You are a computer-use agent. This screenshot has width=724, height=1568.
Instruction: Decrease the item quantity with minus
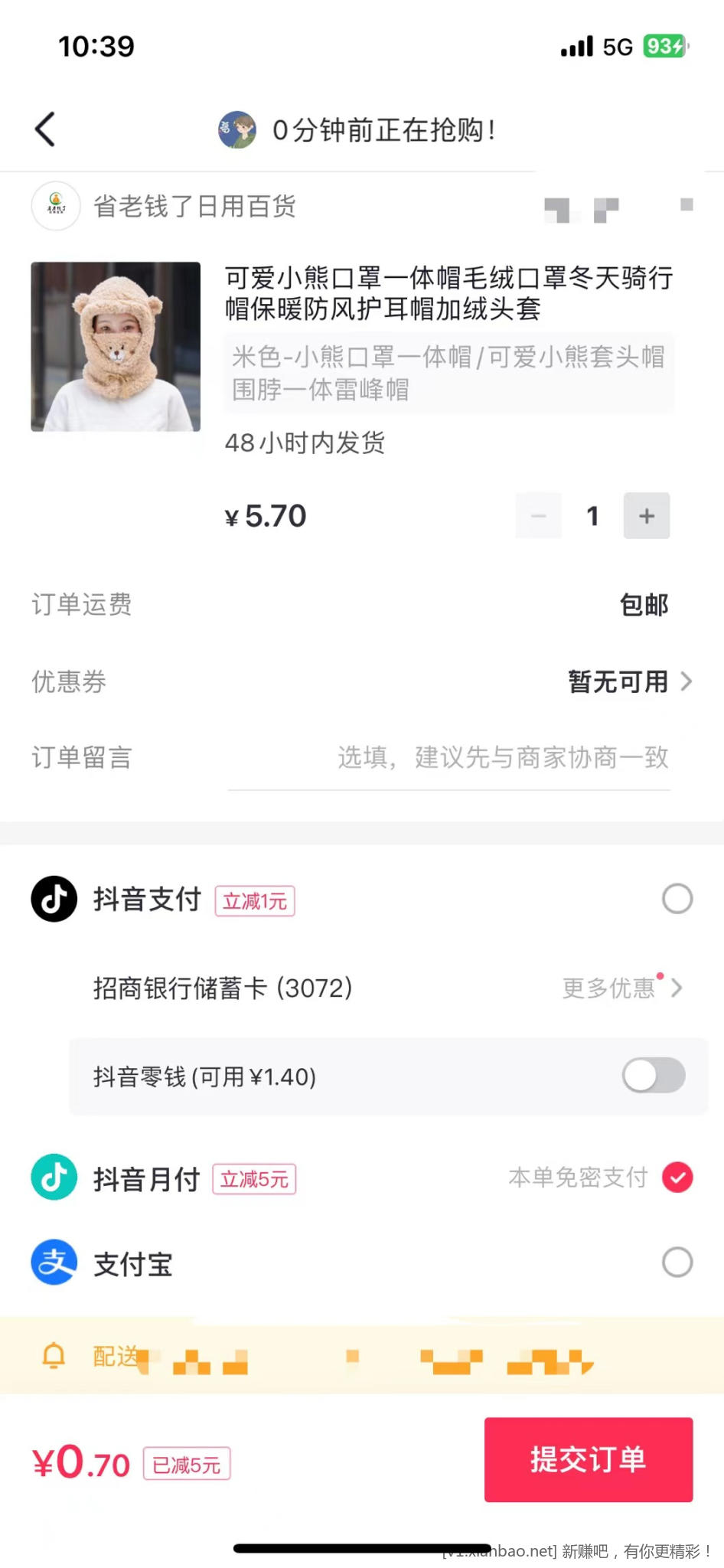coord(539,516)
